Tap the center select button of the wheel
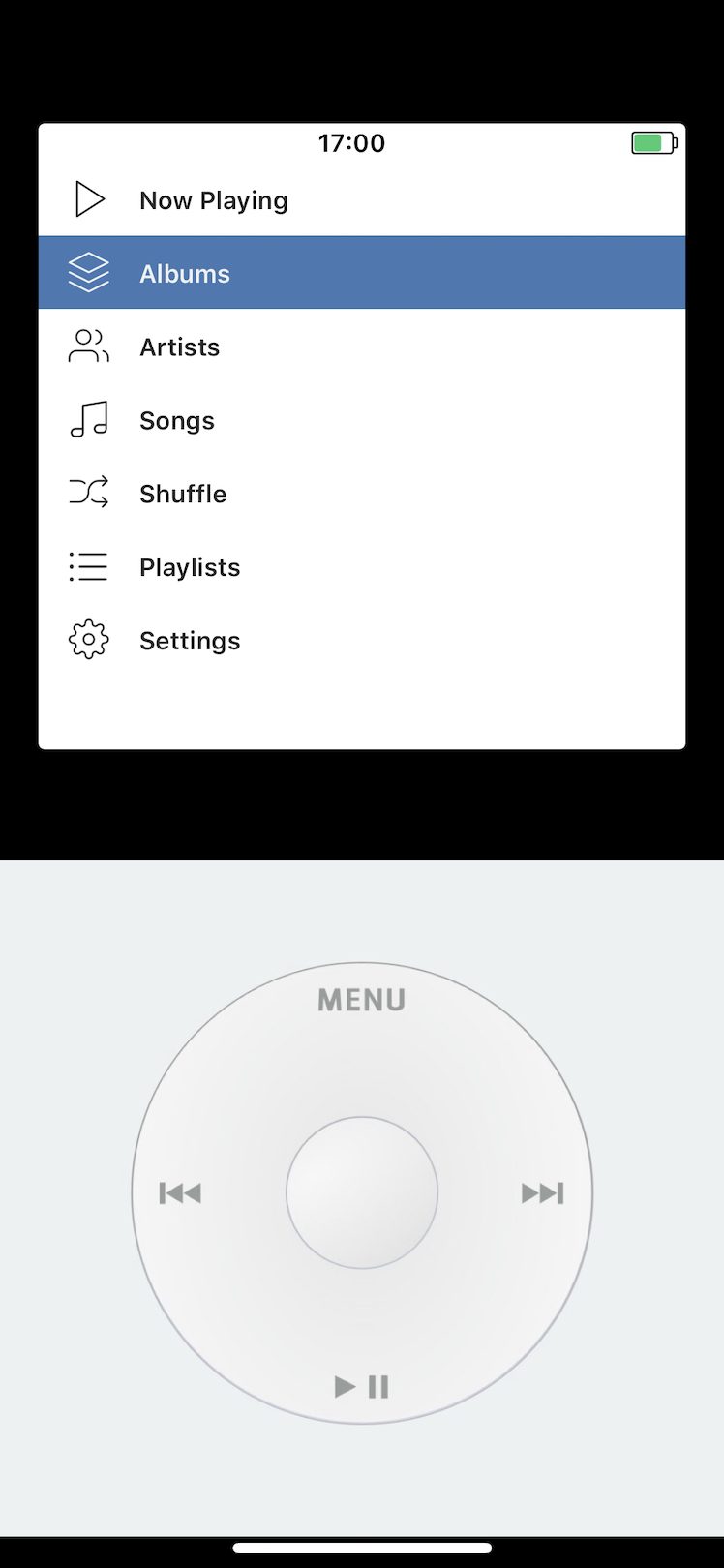 [362, 1192]
